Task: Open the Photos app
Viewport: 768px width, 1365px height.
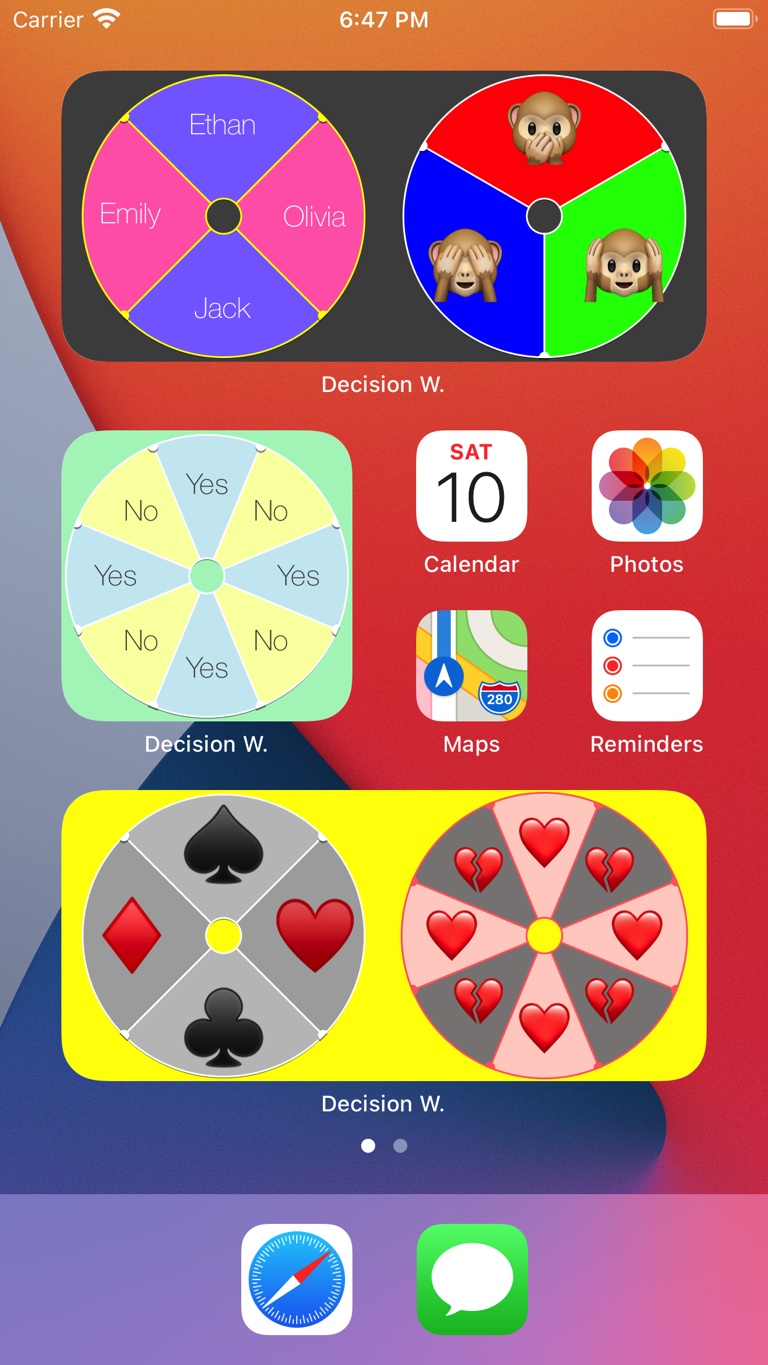Action: click(647, 486)
